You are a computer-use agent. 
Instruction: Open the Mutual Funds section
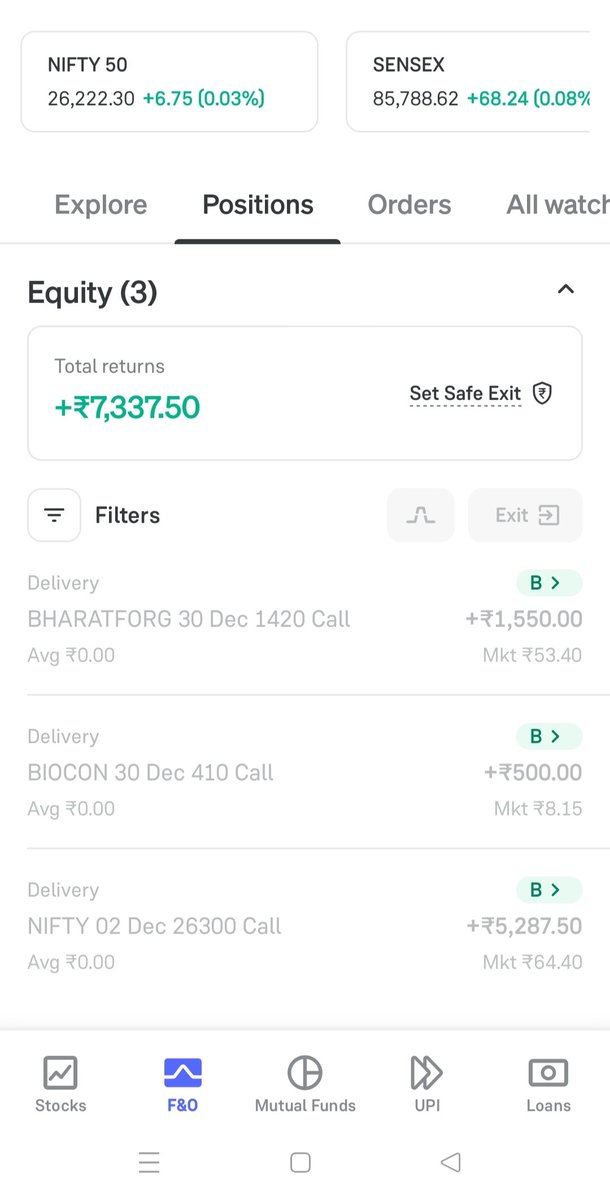tap(305, 1085)
